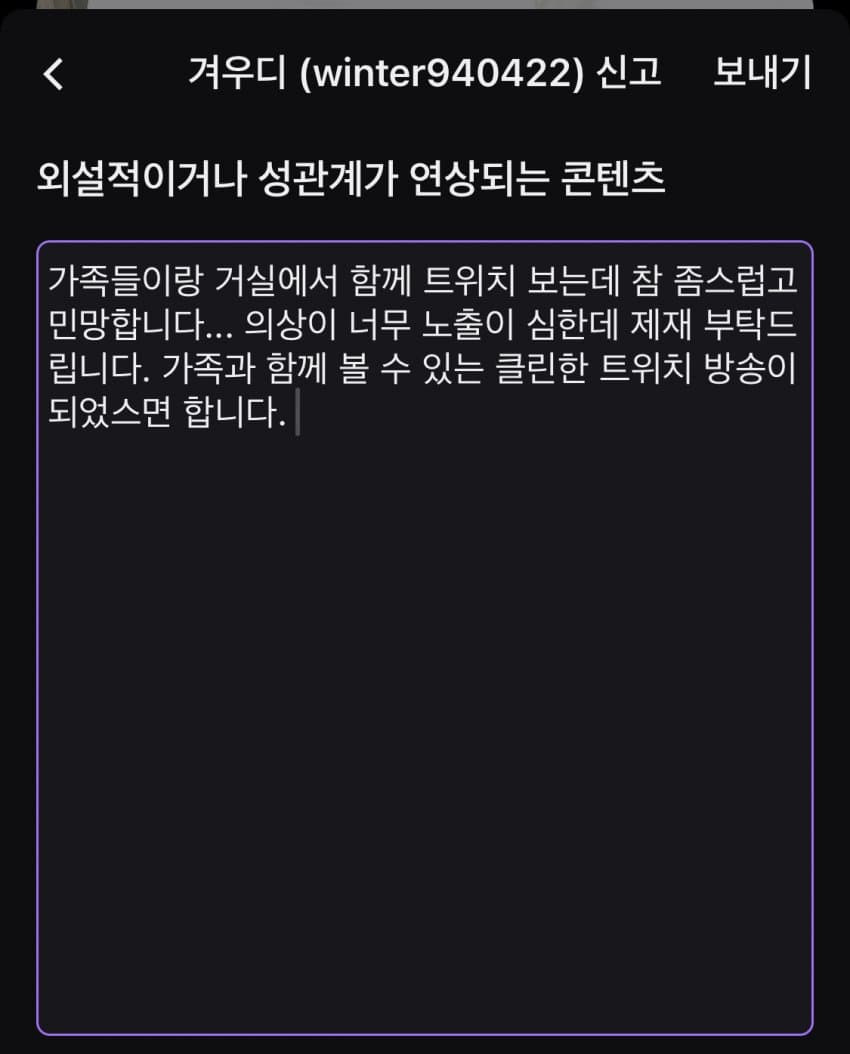Focus the report description text field
The image size is (850, 1054).
click(x=425, y=700)
